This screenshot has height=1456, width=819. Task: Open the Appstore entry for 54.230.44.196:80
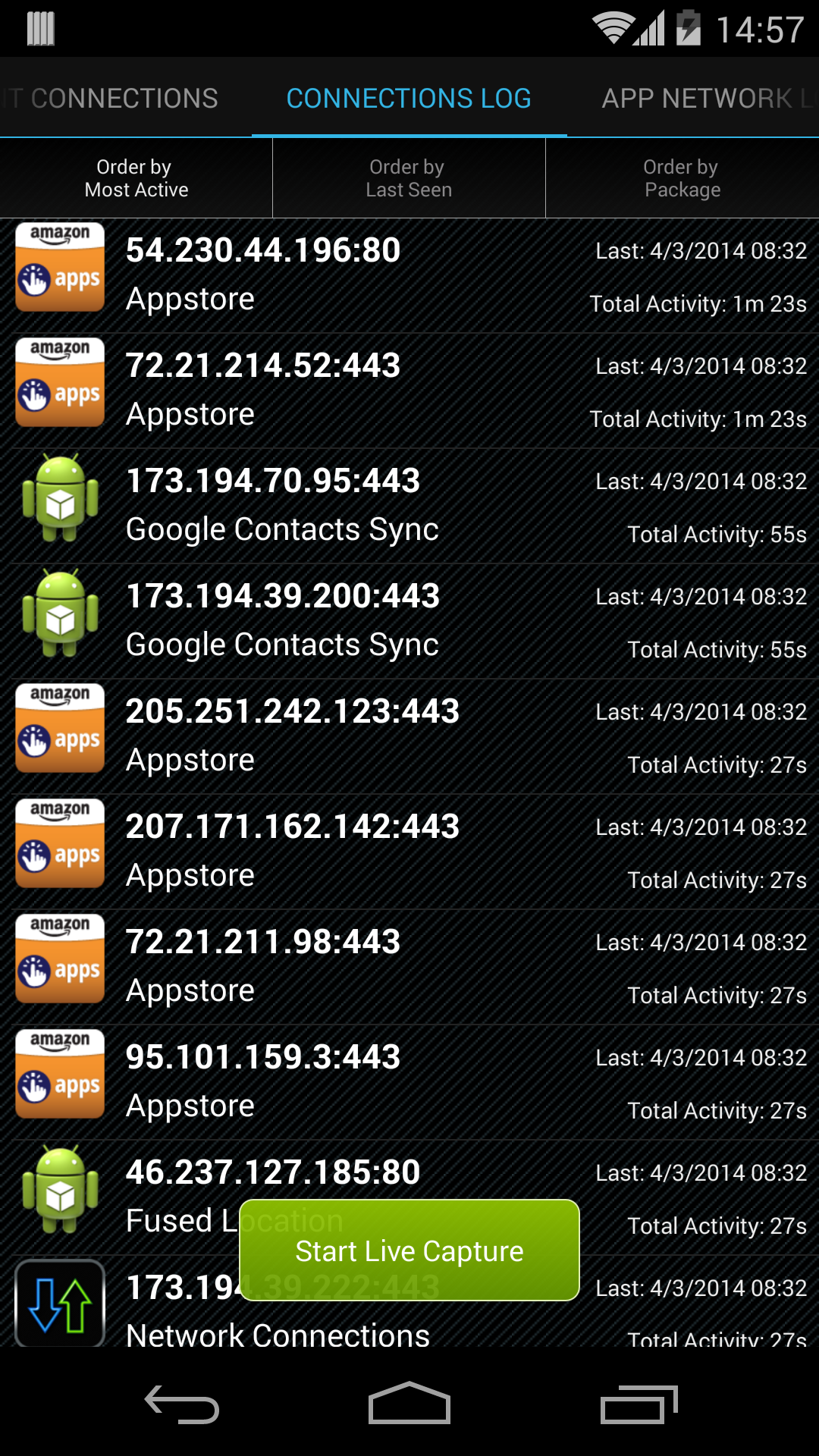[59, 267]
